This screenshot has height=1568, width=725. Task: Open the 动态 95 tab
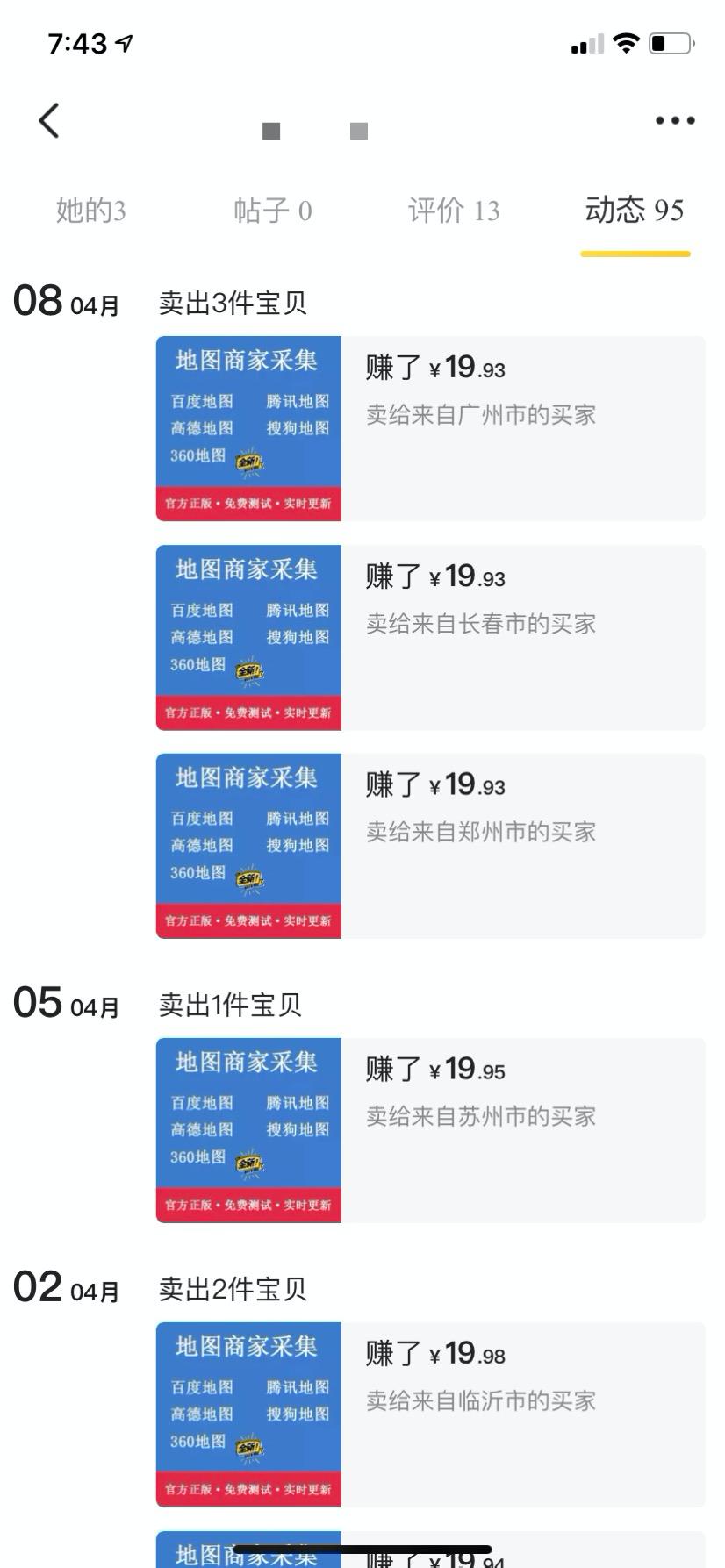click(635, 211)
